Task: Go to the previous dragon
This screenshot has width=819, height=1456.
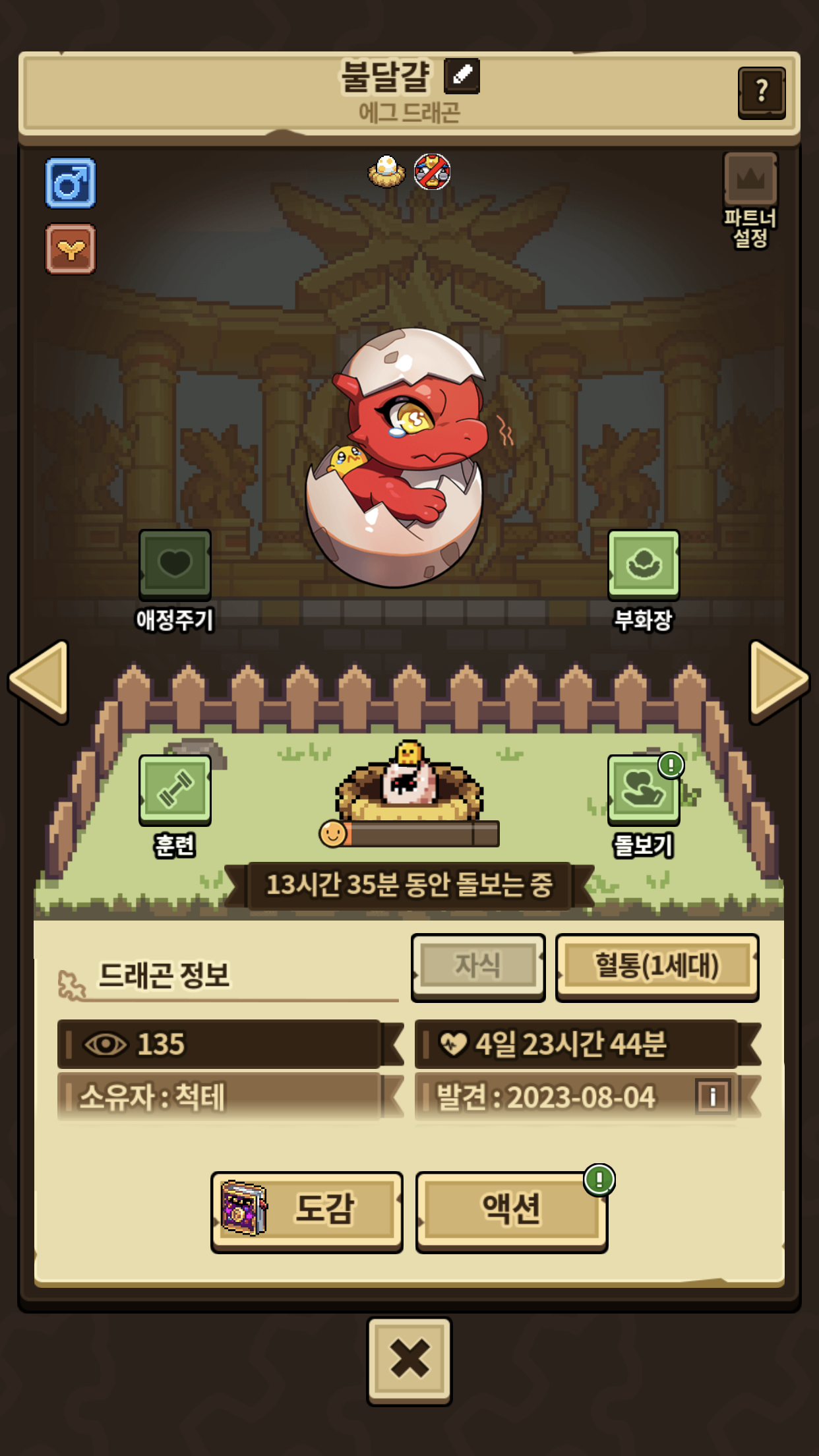Action: pyautogui.click(x=40, y=681)
